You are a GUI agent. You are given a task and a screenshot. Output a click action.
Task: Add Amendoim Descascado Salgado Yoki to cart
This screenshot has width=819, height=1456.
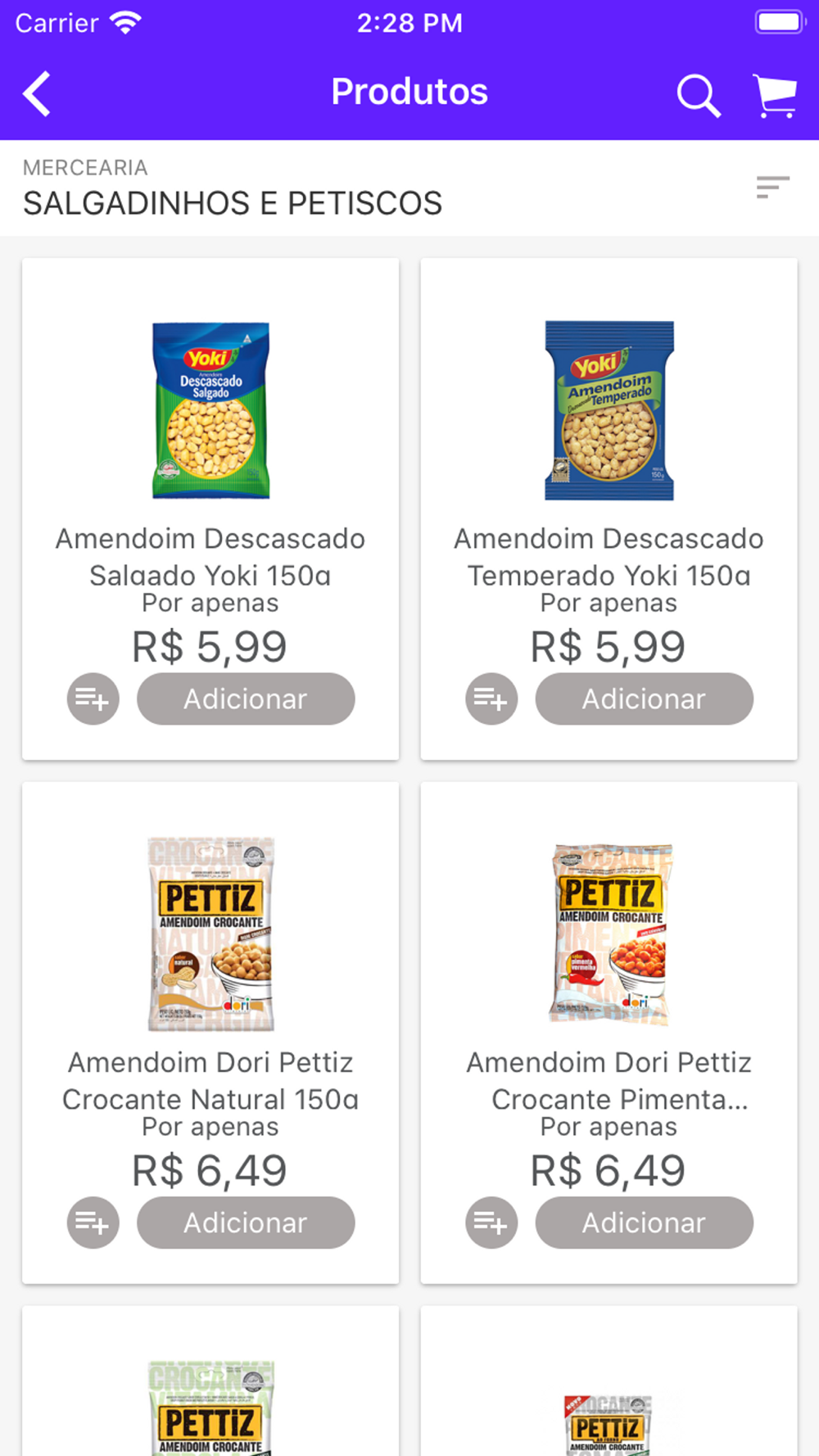tap(246, 699)
